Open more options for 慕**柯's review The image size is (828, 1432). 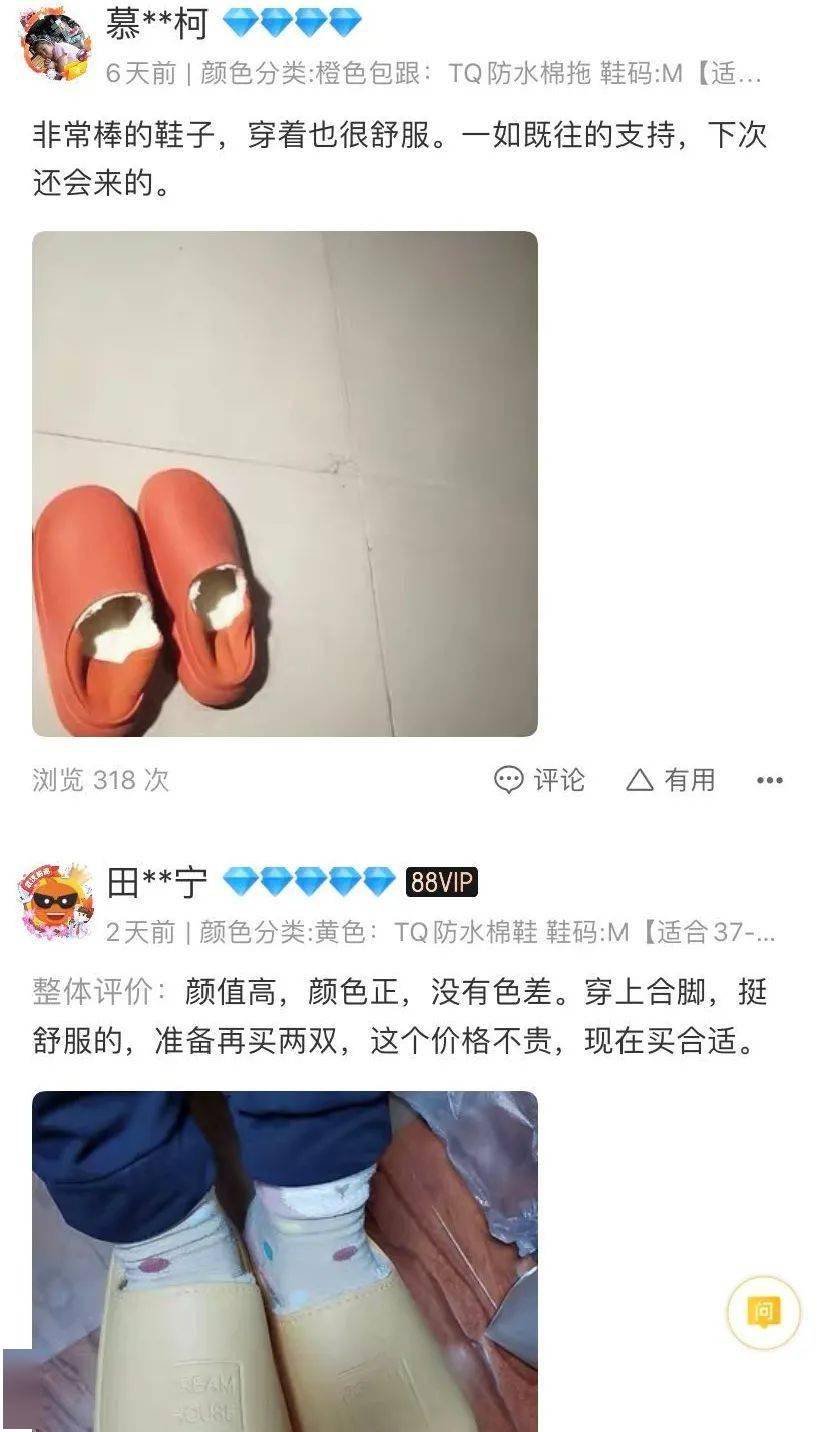[769, 780]
